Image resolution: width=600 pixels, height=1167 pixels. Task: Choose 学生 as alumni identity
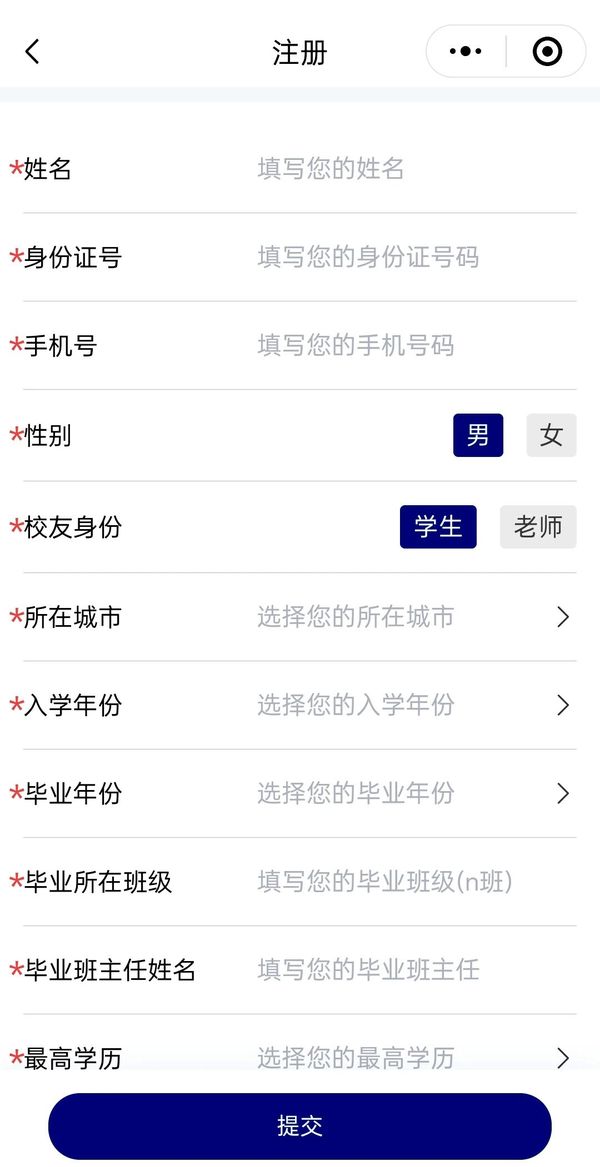[438, 527]
